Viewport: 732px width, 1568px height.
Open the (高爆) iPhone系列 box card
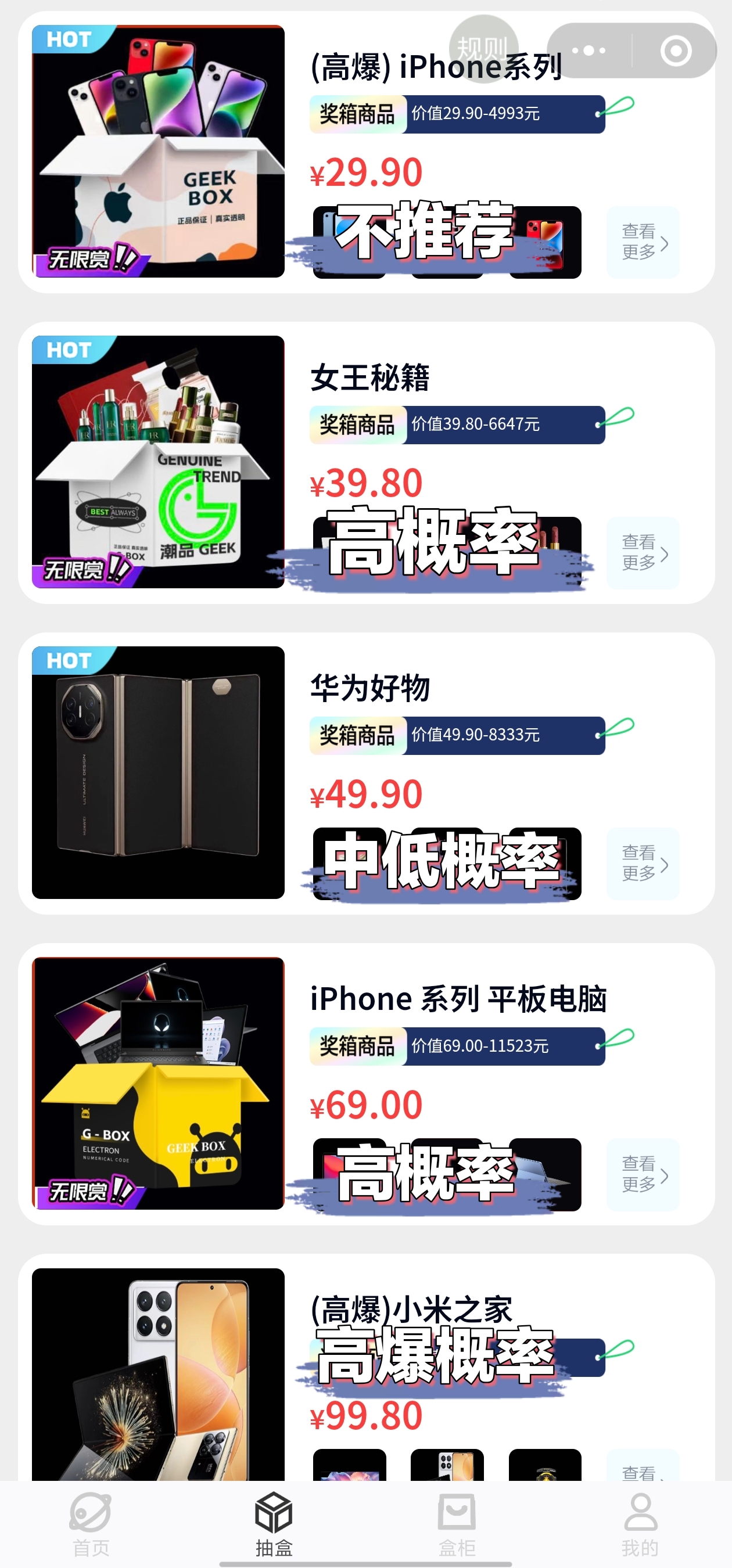(366, 152)
